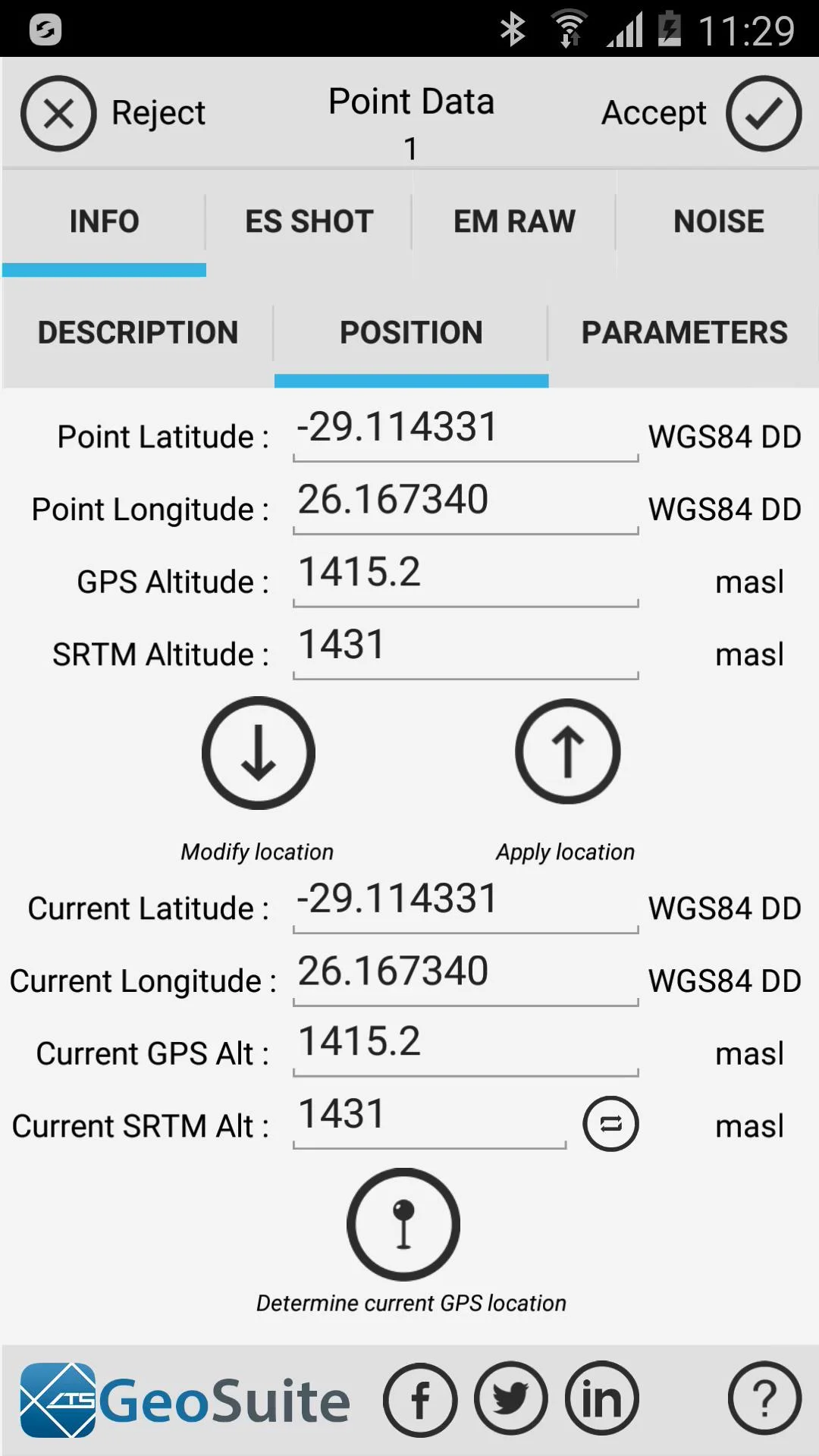
Task: Switch to the DESCRIPTION sub-tab
Action: [x=138, y=332]
